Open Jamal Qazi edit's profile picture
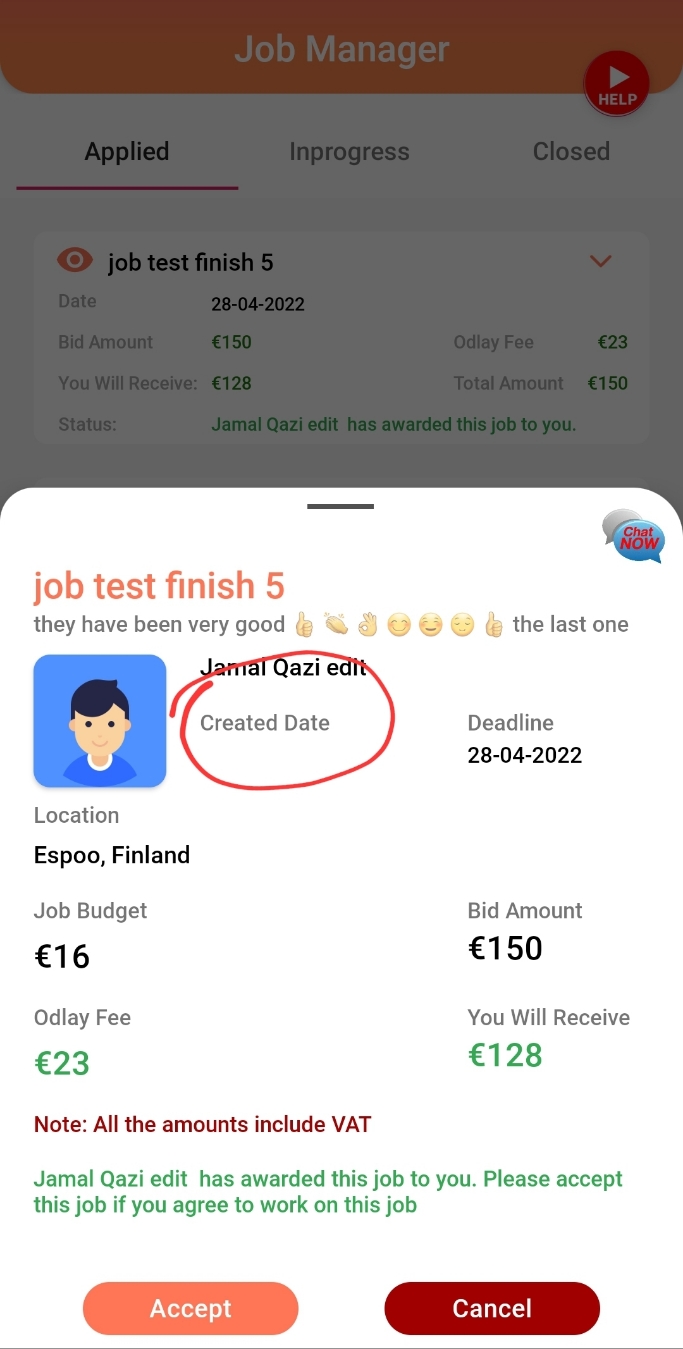 pyautogui.click(x=100, y=720)
